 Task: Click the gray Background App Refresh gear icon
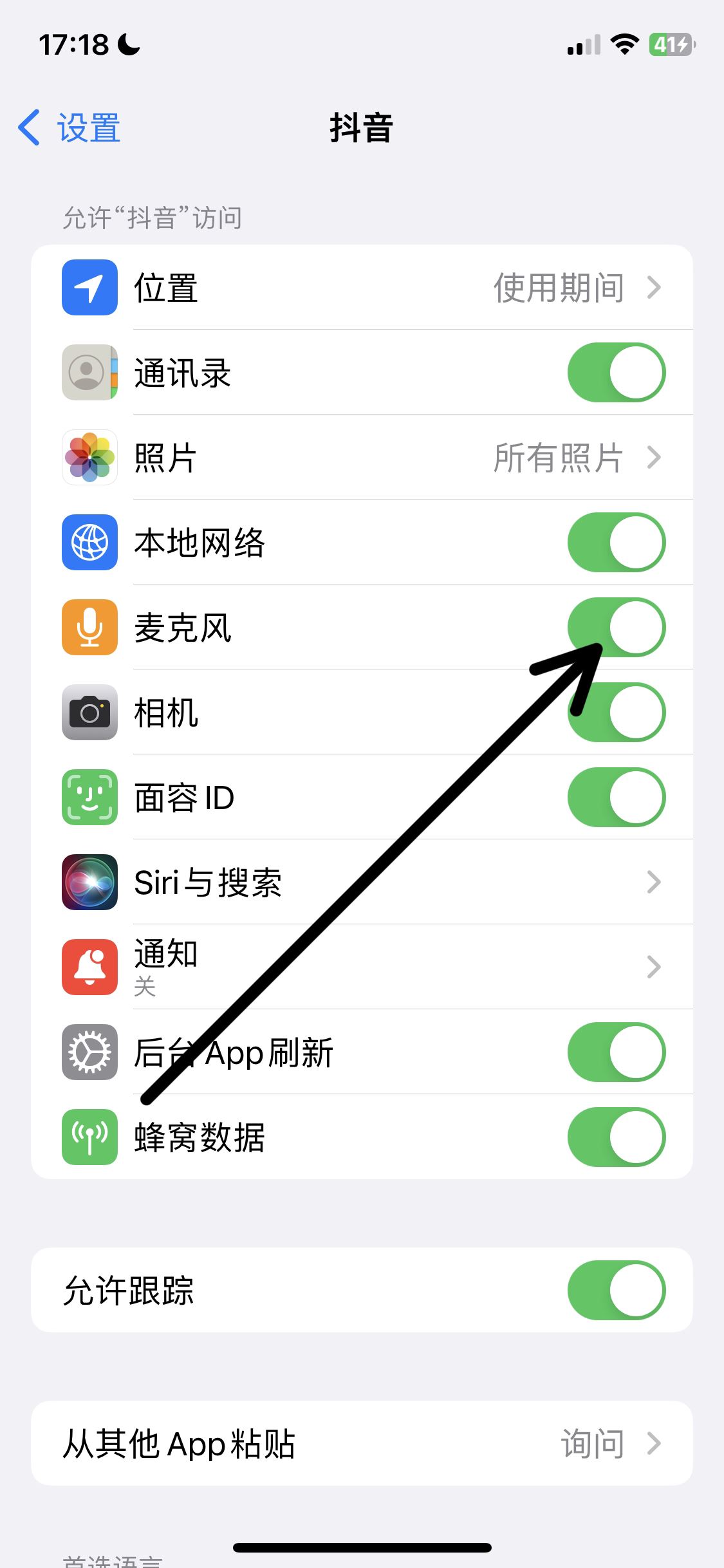point(89,1052)
